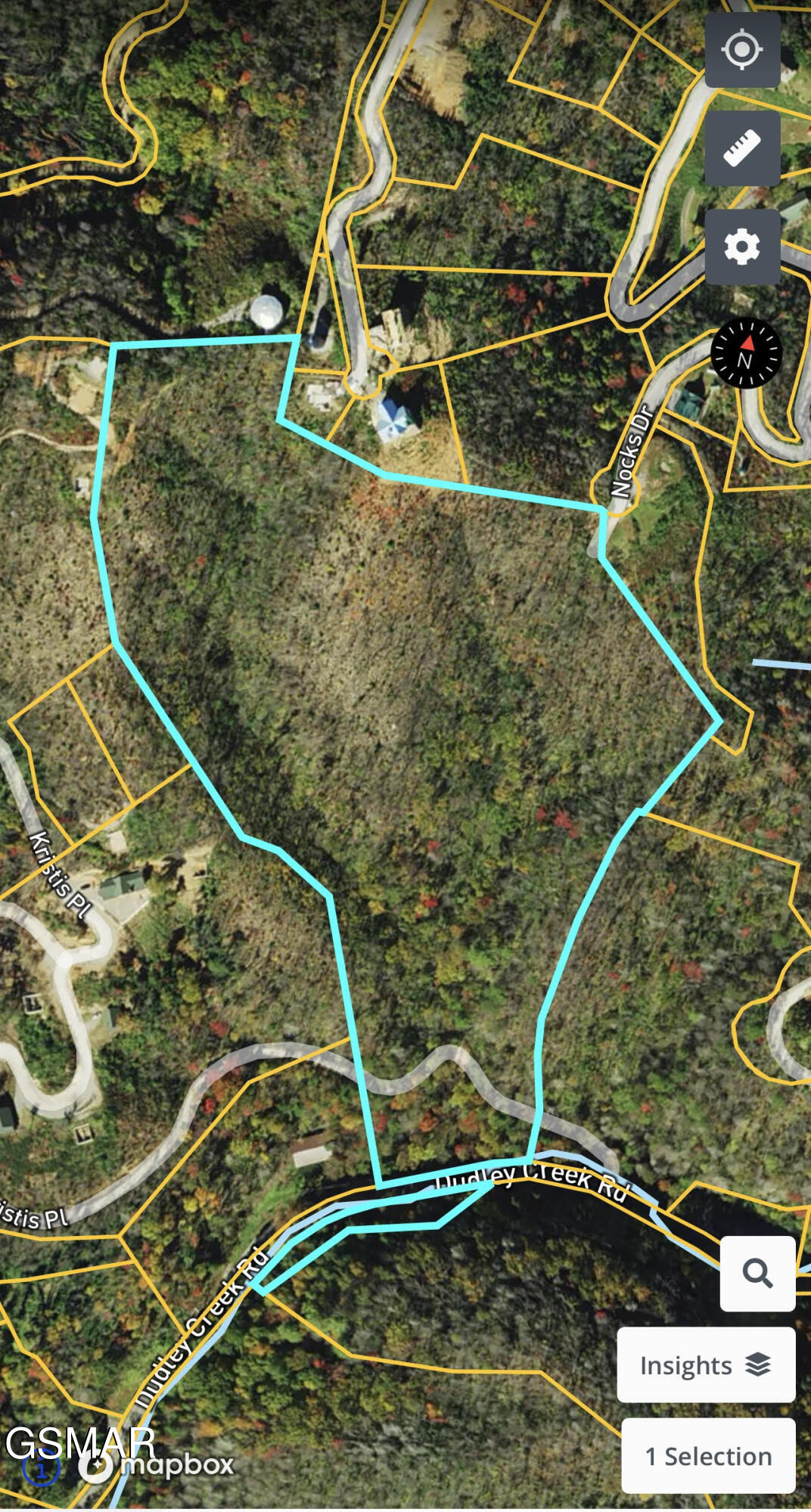Open the Insights layers button
This screenshot has width=811, height=1512.
(x=706, y=1365)
